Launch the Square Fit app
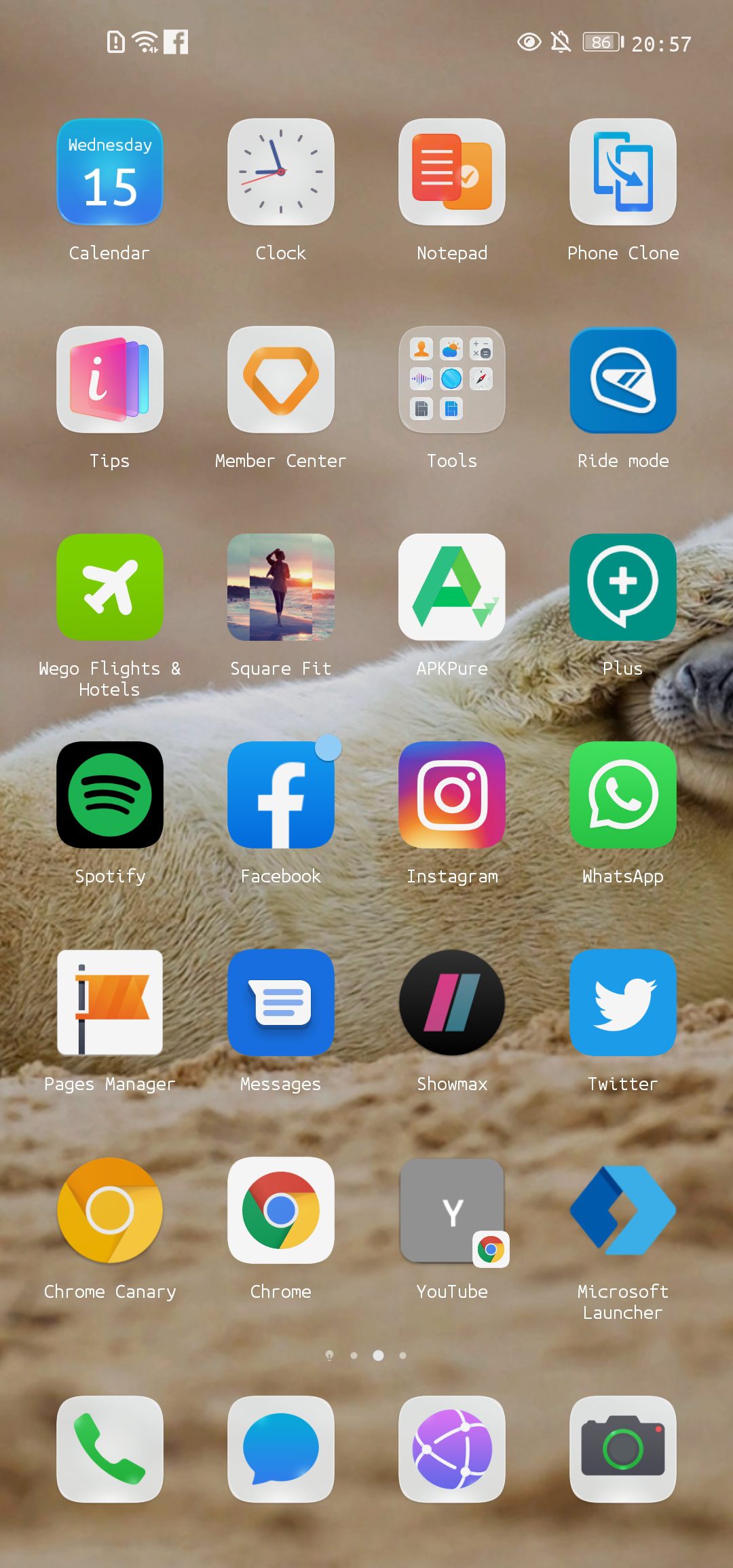The image size is (733, 1568). [x=281, y=588]
